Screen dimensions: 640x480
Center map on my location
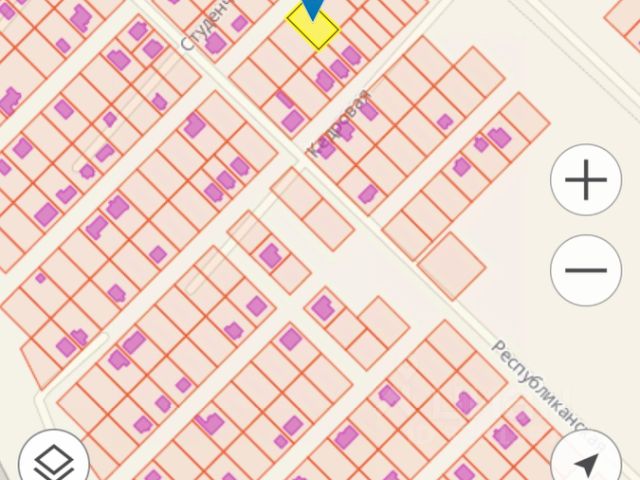(587, 463)
